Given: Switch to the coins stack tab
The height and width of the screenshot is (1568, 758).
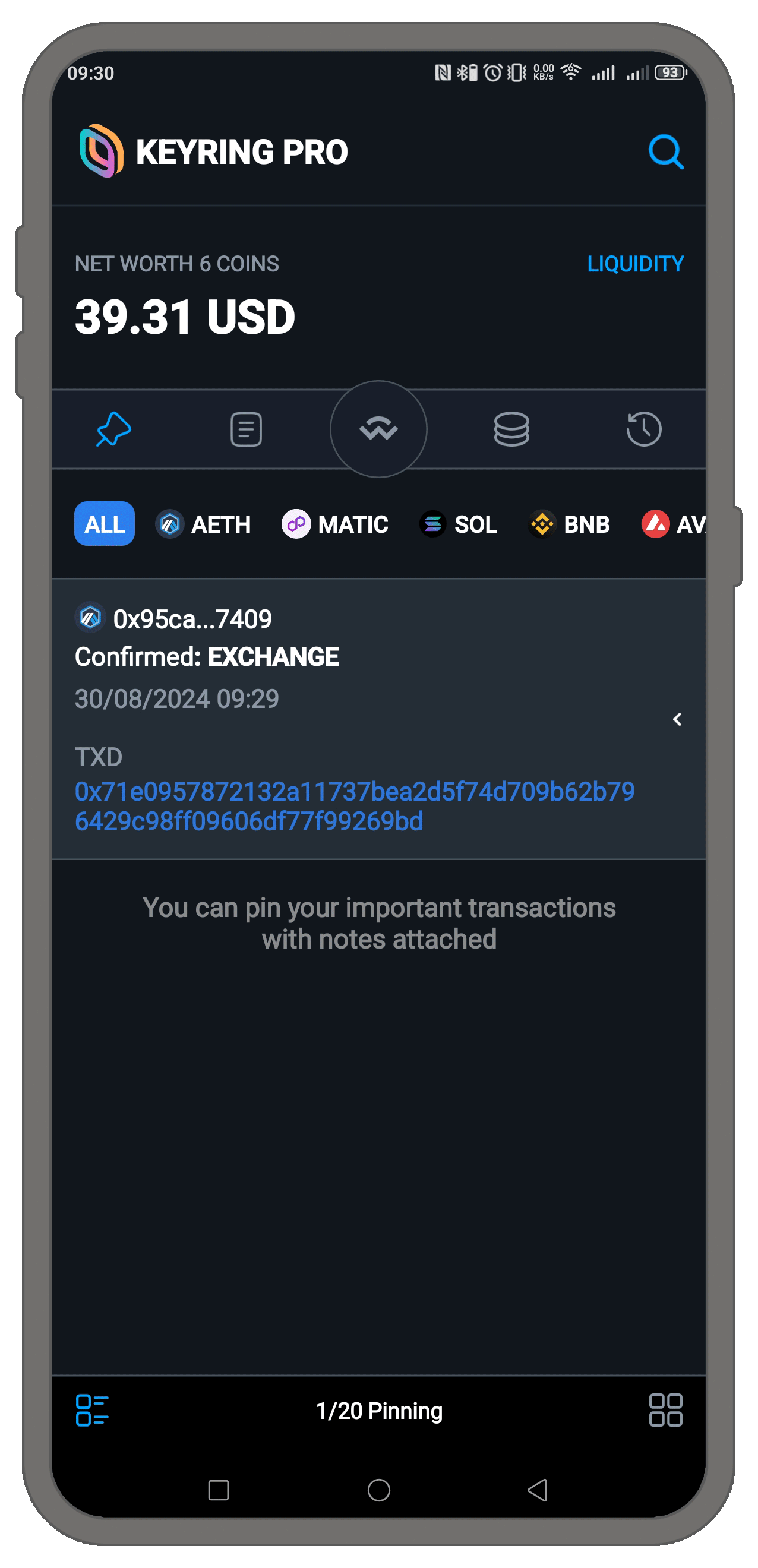Looking at the screenshot, I should tap(511, 429).
